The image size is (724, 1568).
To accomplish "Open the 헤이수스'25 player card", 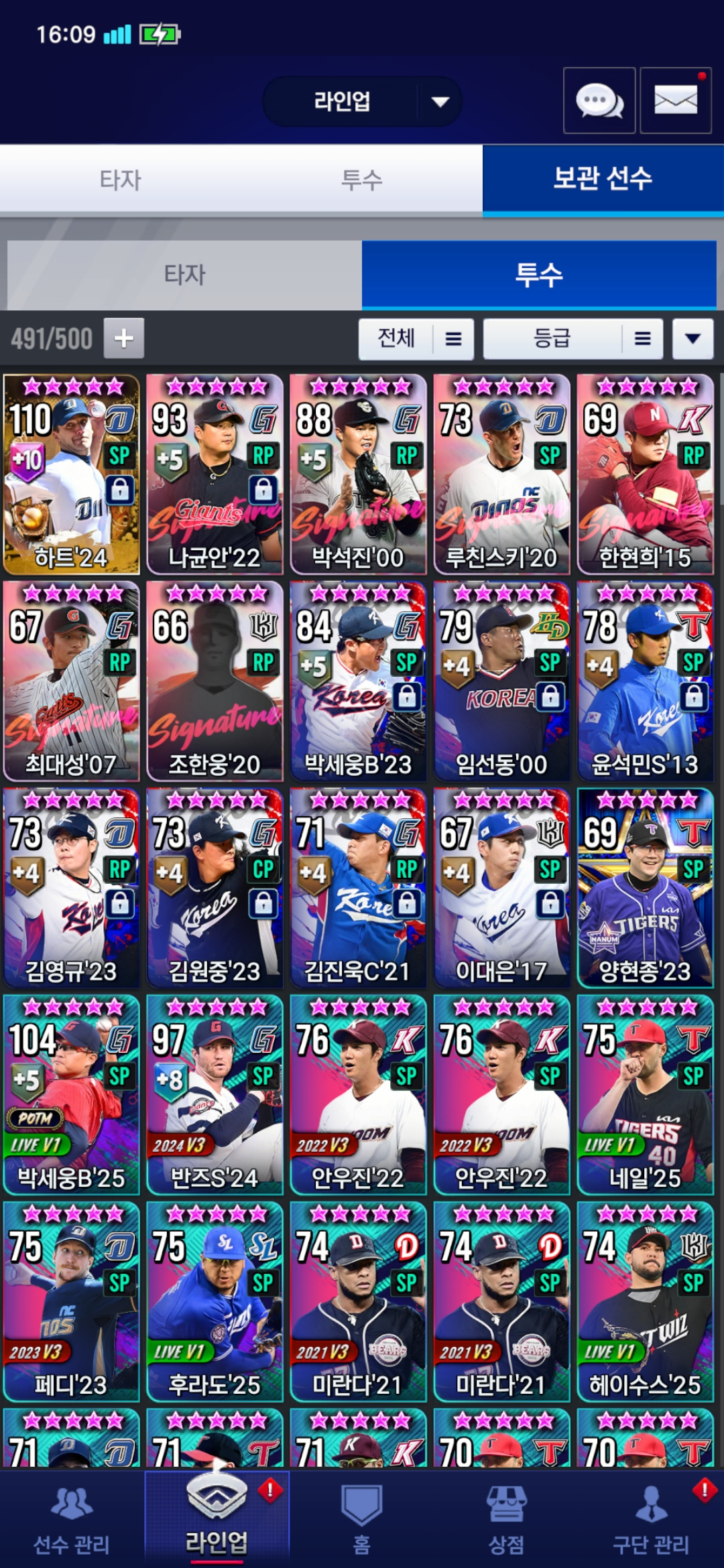I will click(x=645, y=1301).
